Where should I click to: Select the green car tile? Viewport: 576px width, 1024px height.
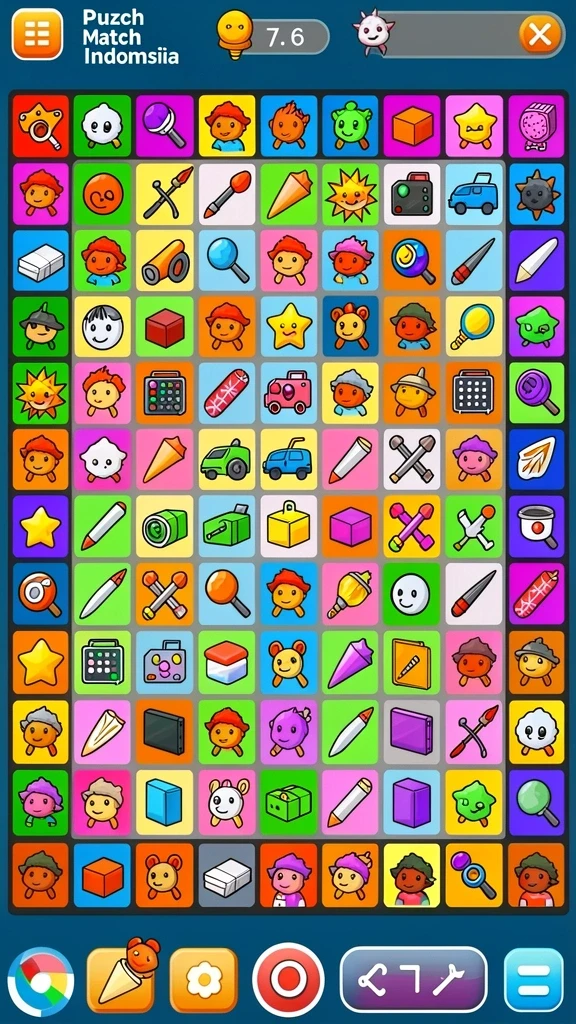point(227,460)
